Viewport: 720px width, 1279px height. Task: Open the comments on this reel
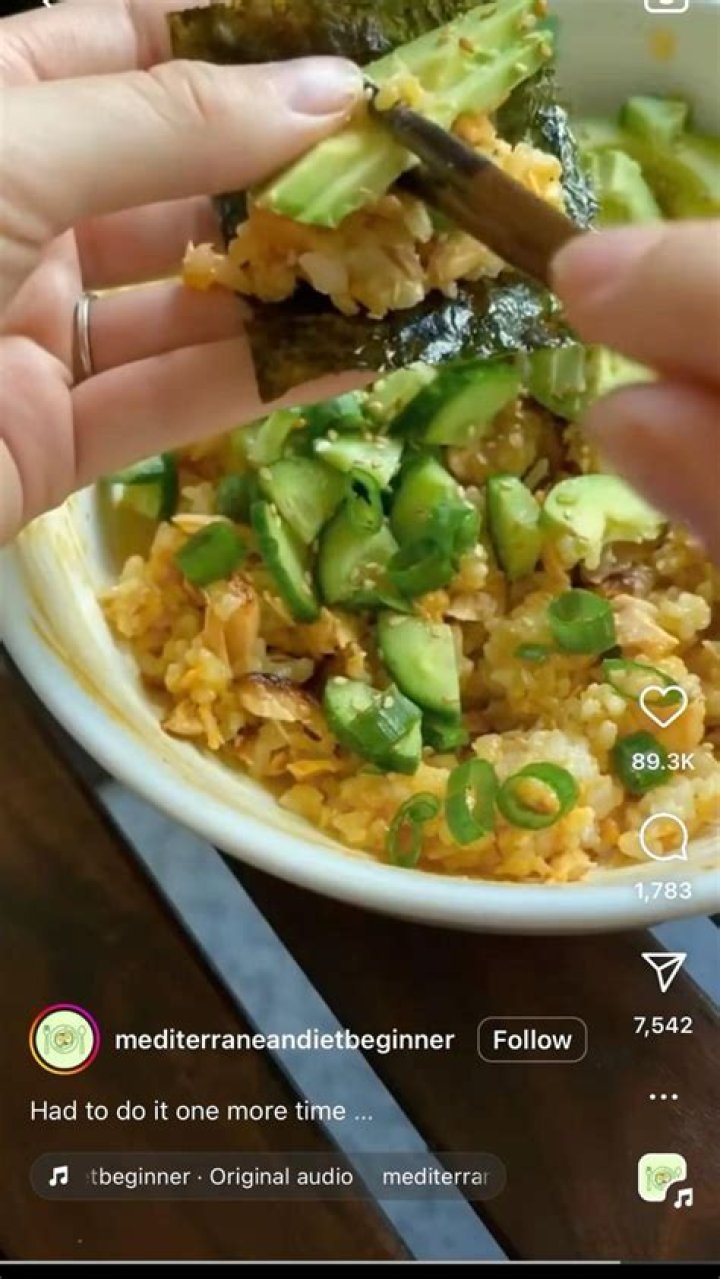(x=663, y=837)
